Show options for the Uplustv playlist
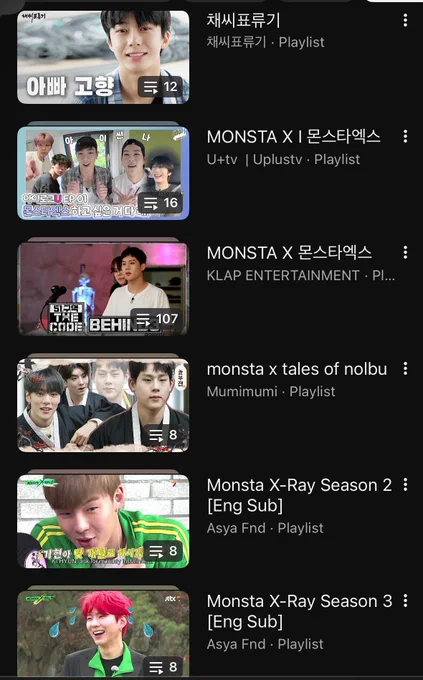Screen dimensions: 423x680 coord(405,136)
